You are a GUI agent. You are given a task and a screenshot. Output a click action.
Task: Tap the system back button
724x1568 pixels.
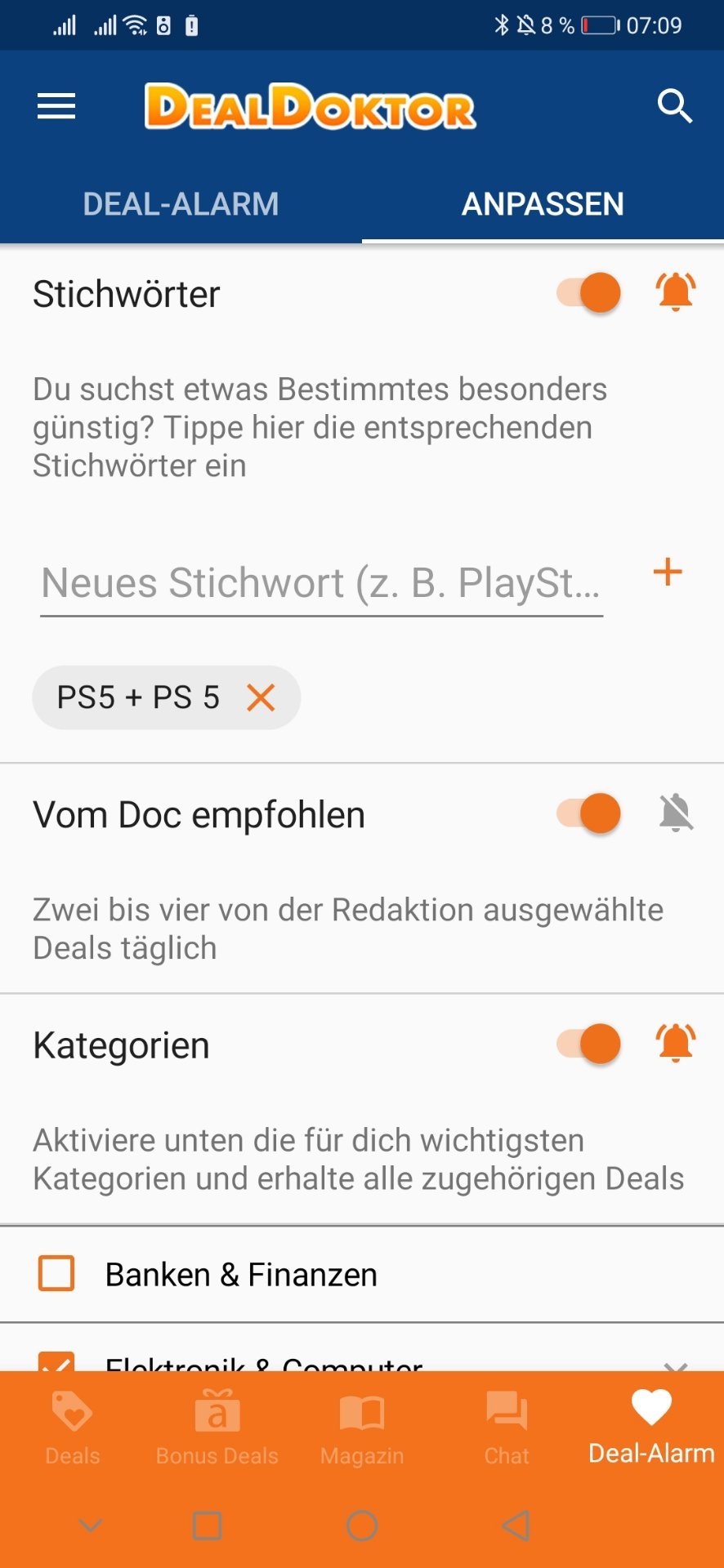[x=516, y=1525]
